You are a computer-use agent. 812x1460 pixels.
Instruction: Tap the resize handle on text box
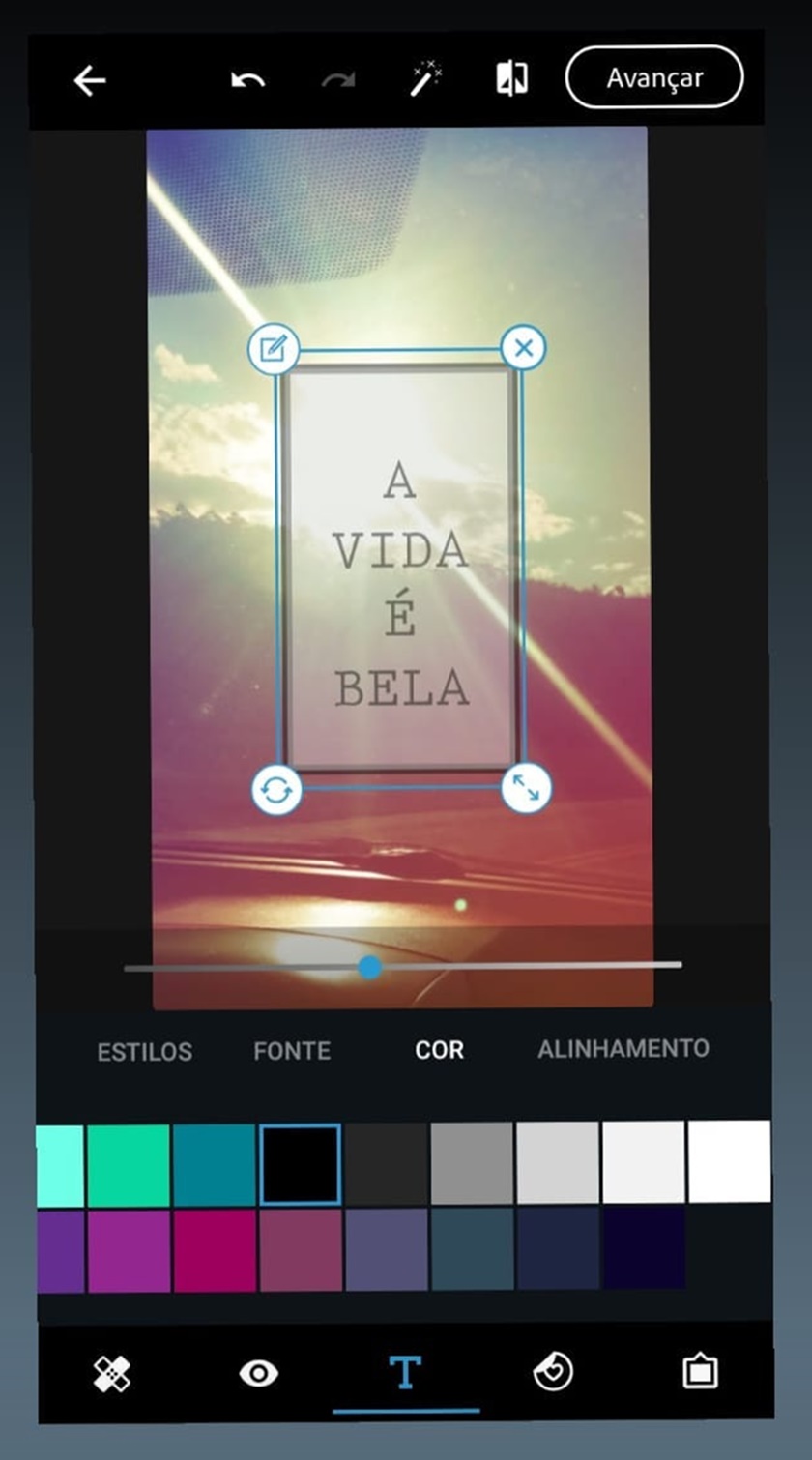coord(526,789)
